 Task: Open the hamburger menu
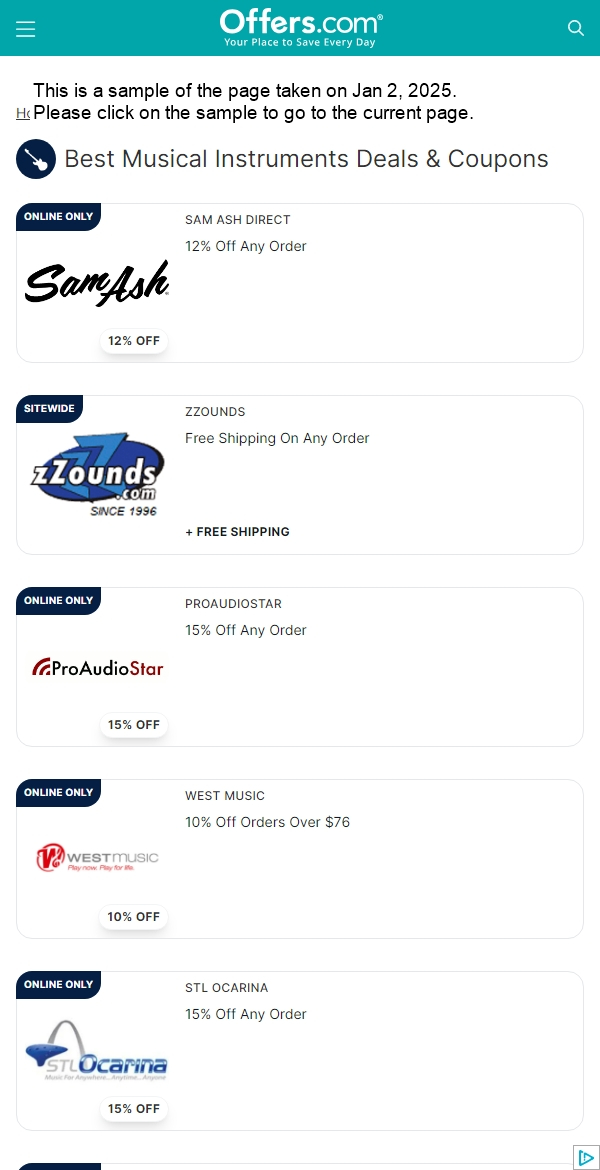[26, 29]
